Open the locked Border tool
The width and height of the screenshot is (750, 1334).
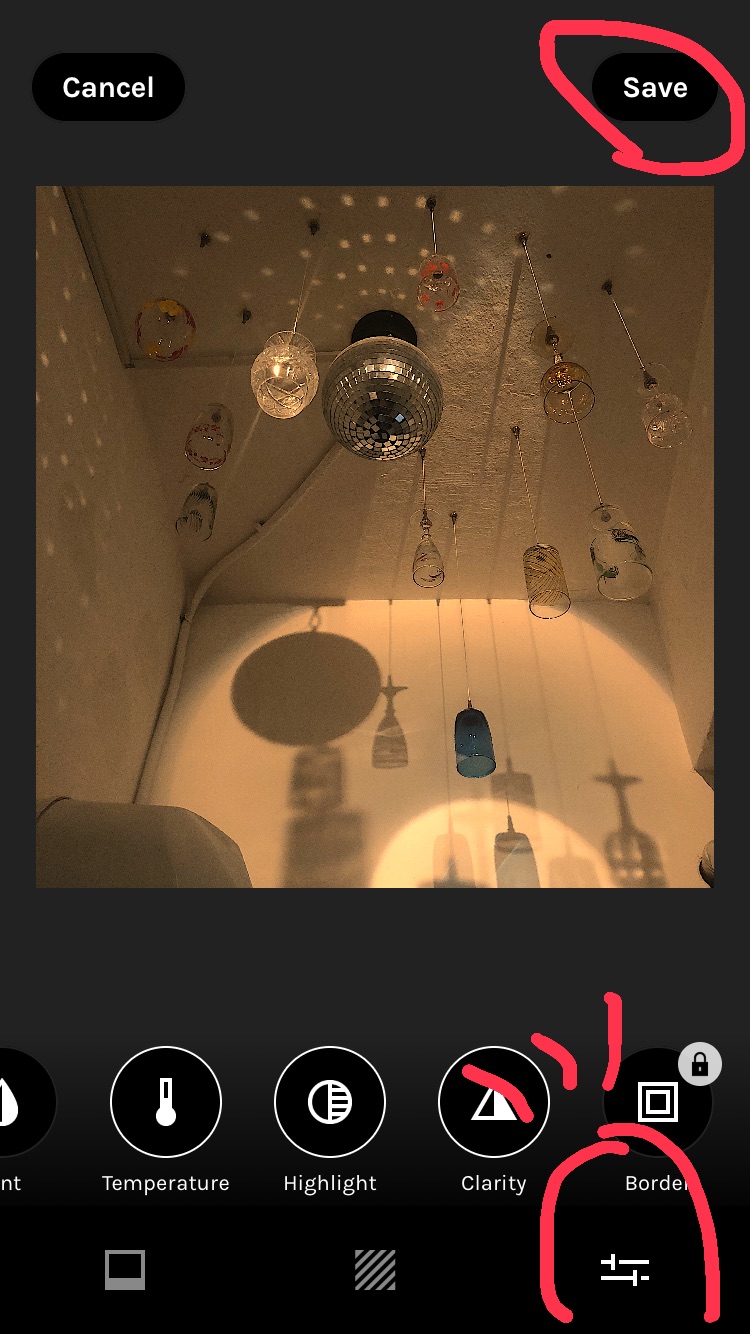coord(657,1102)
